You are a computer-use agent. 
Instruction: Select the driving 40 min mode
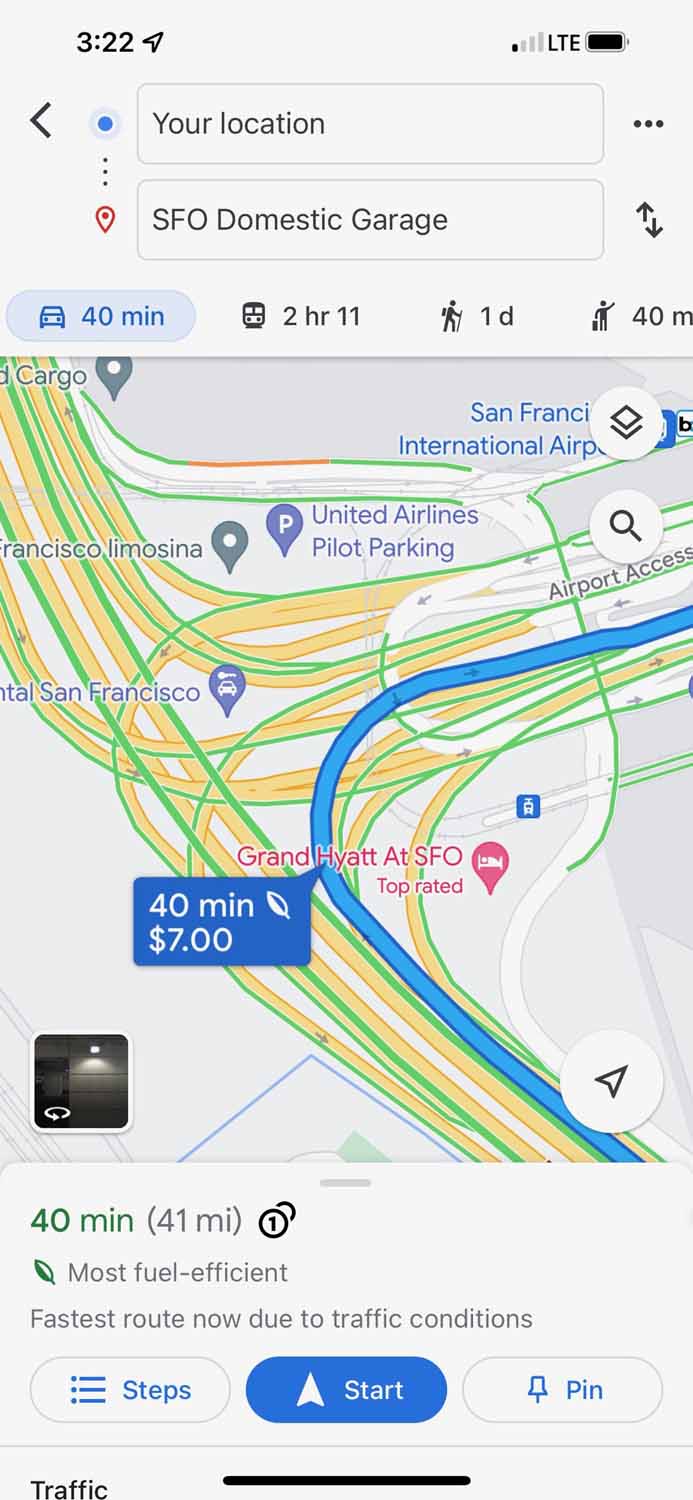pos(101,317)
